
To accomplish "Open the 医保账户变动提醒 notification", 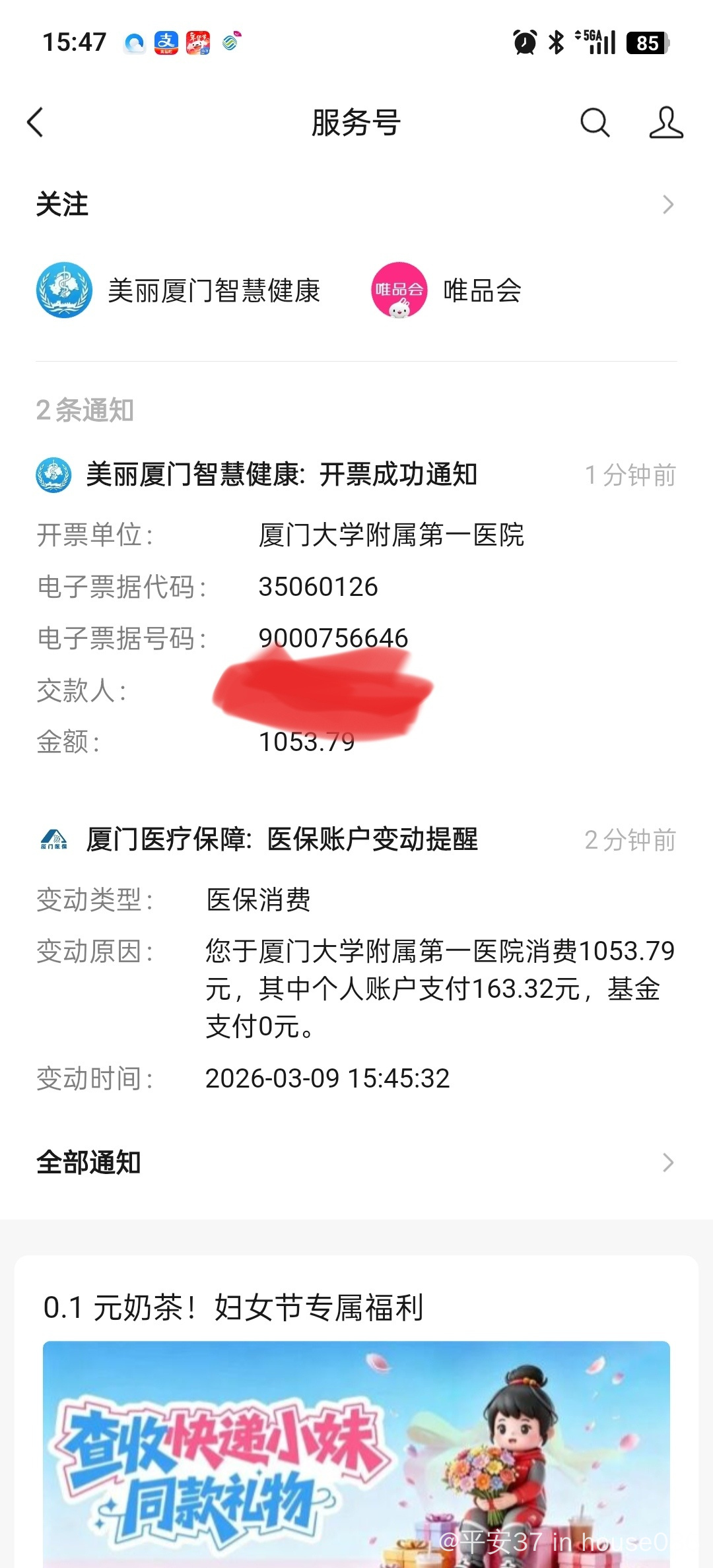I will click(281, 839).
